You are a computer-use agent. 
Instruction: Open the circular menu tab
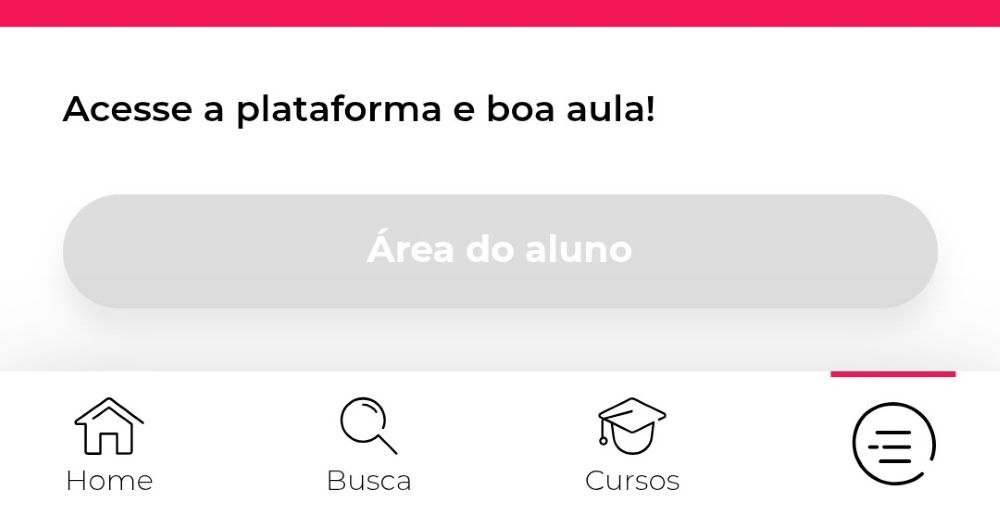[893, 444]
